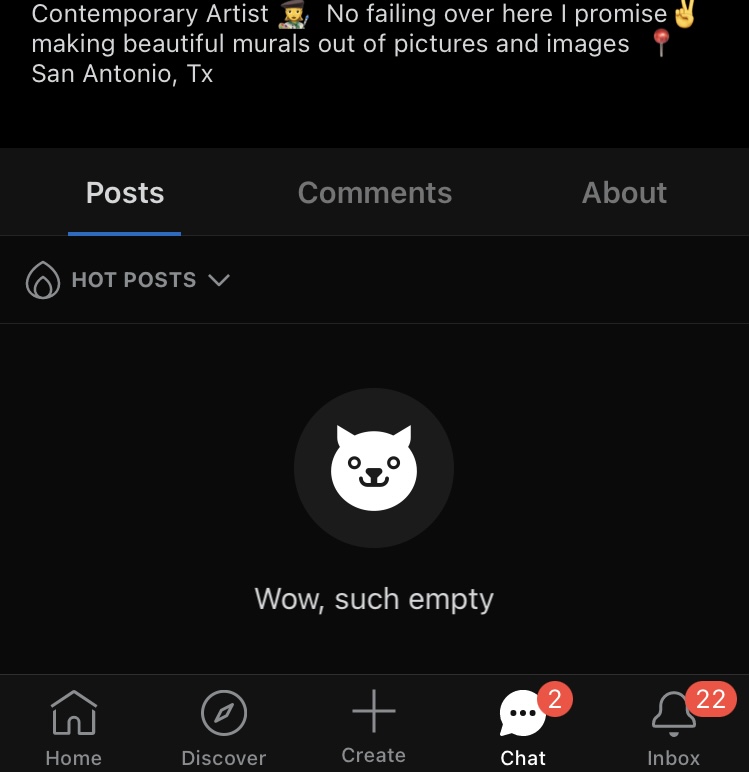Switch to the Comments tab
This screenshot has height=772, width=749.
[x=374, y=193]
